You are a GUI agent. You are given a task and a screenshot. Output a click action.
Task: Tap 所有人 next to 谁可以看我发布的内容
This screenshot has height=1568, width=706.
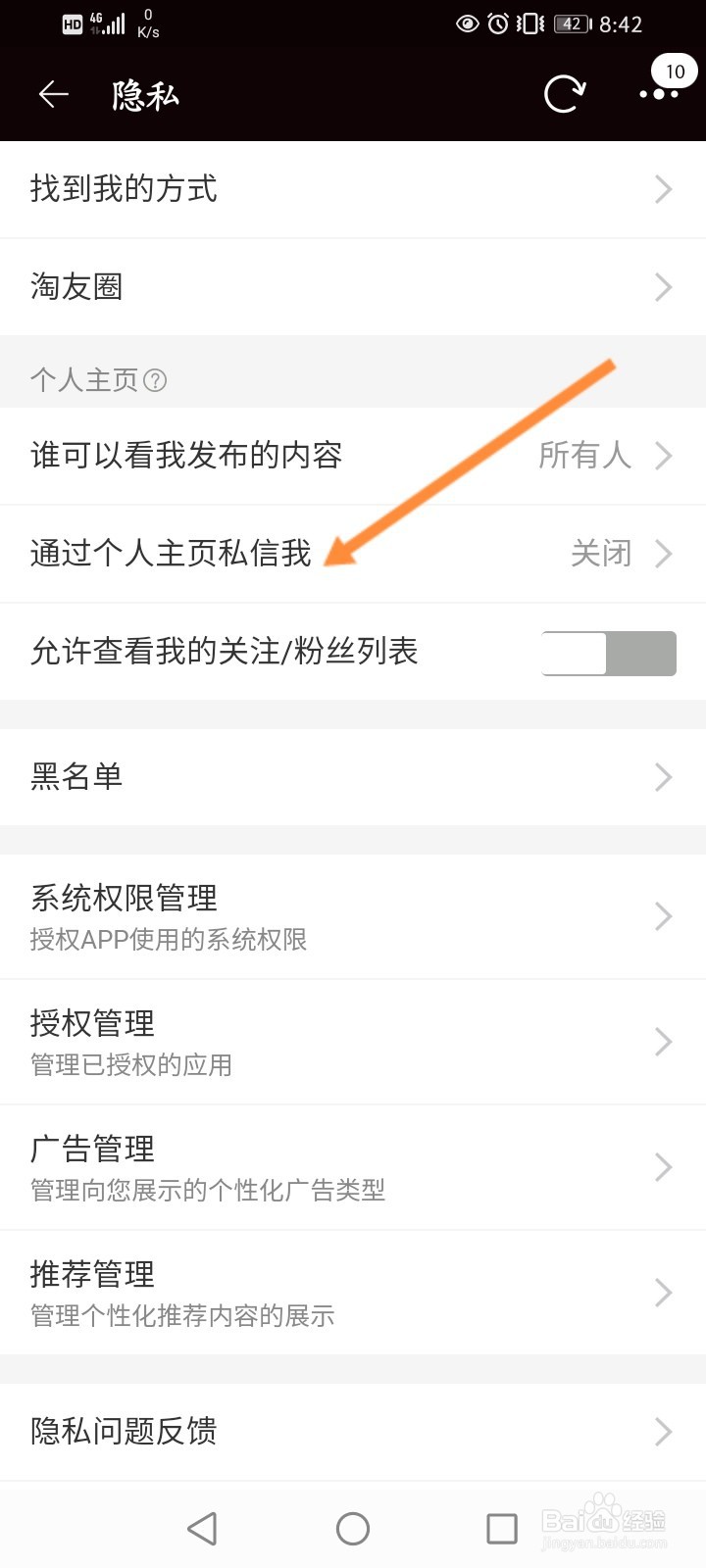point(586,456)
